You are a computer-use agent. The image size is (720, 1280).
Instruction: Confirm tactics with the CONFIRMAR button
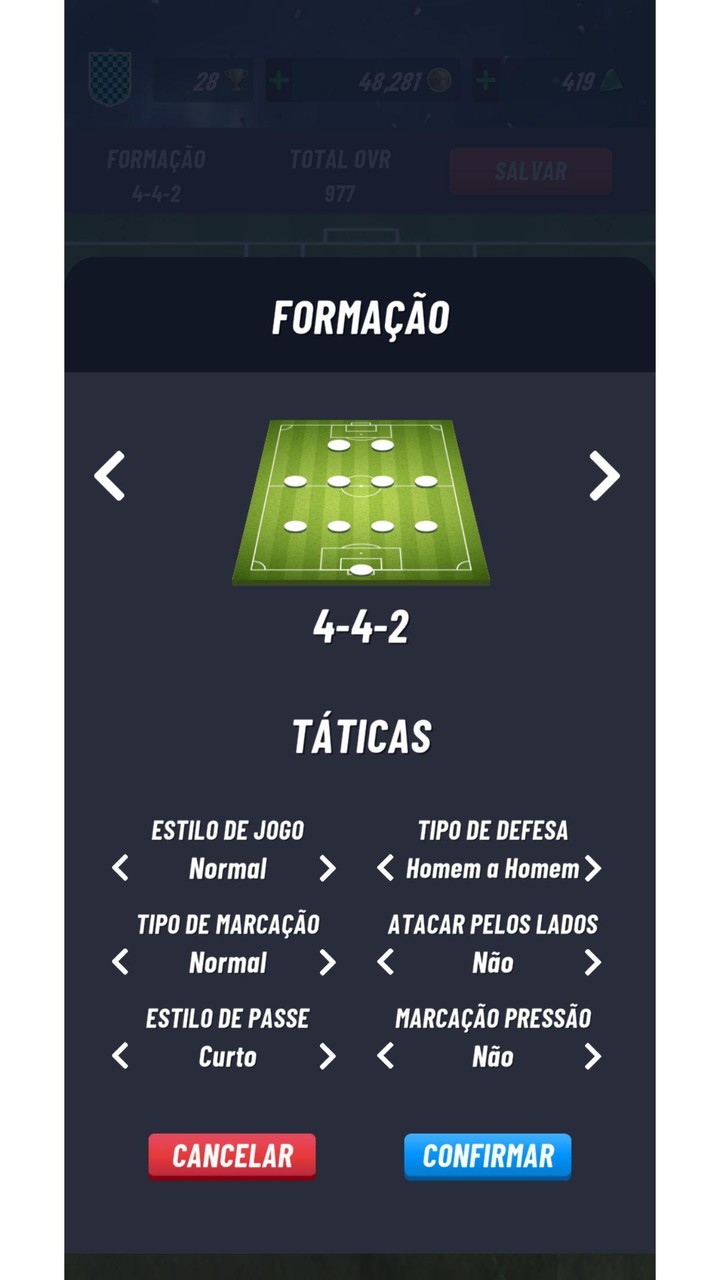[487, 1156]
